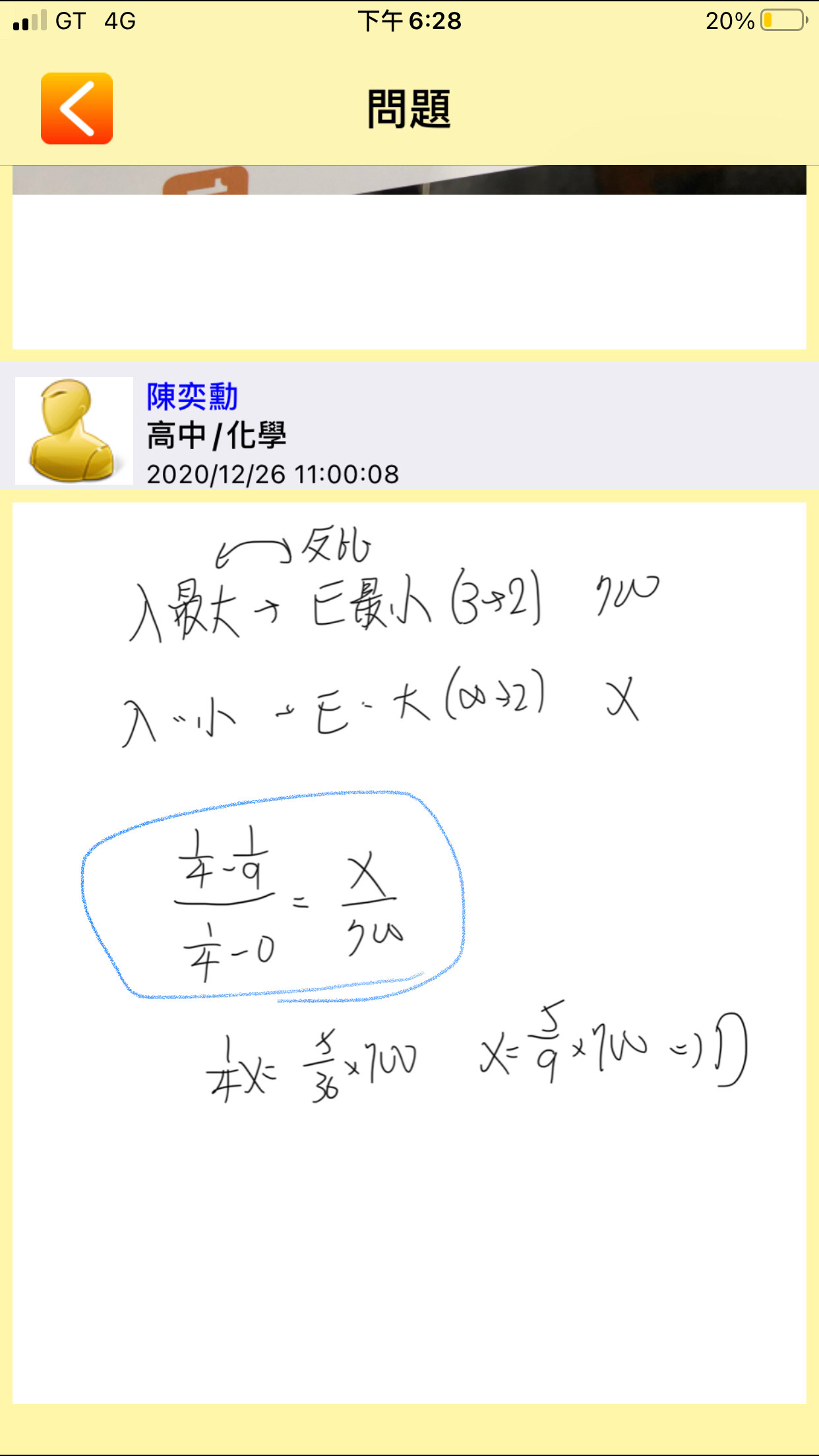Tap 陳奕勳's avatar picture
This screenshot has width=819, height=1456.
[x=74, y=431]
